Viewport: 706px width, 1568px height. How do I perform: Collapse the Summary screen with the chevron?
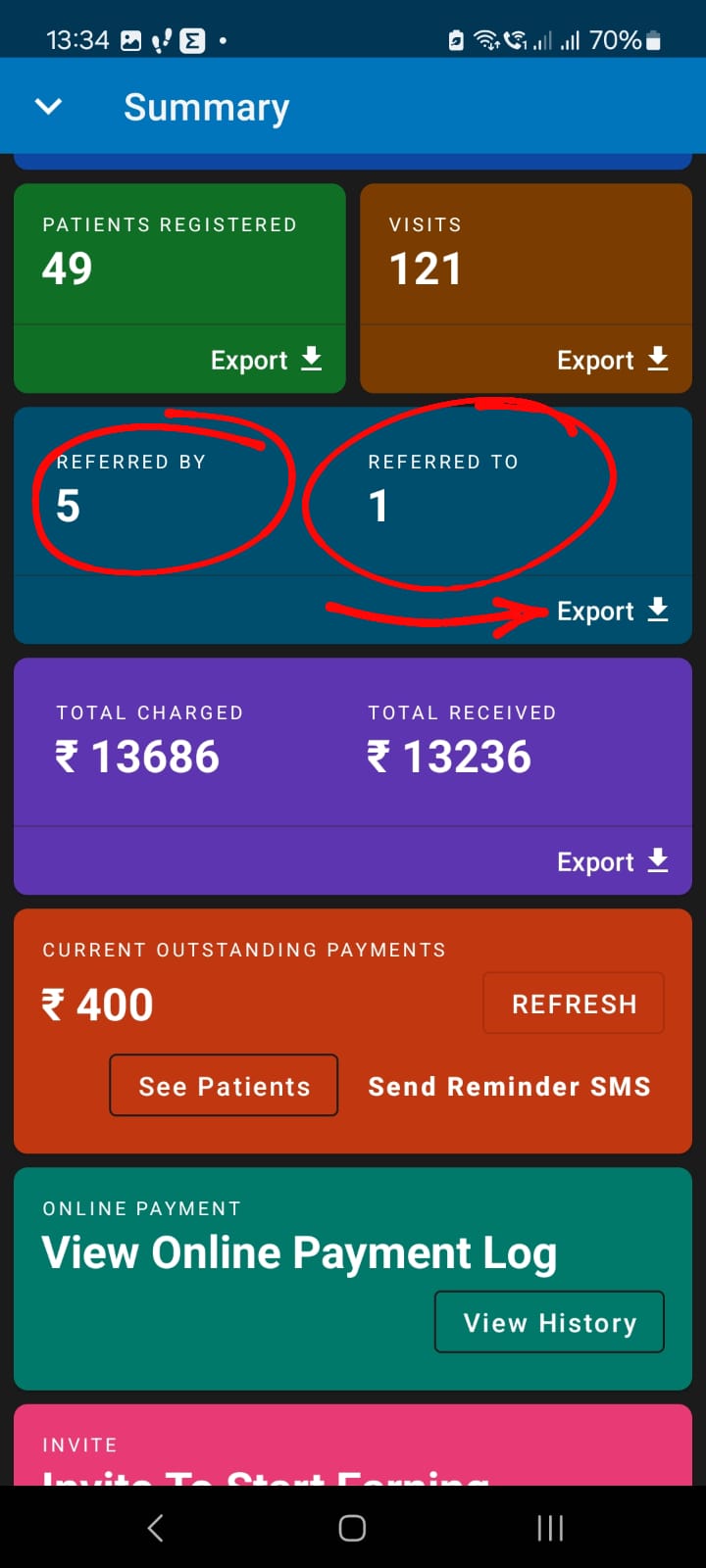point(49,107)
